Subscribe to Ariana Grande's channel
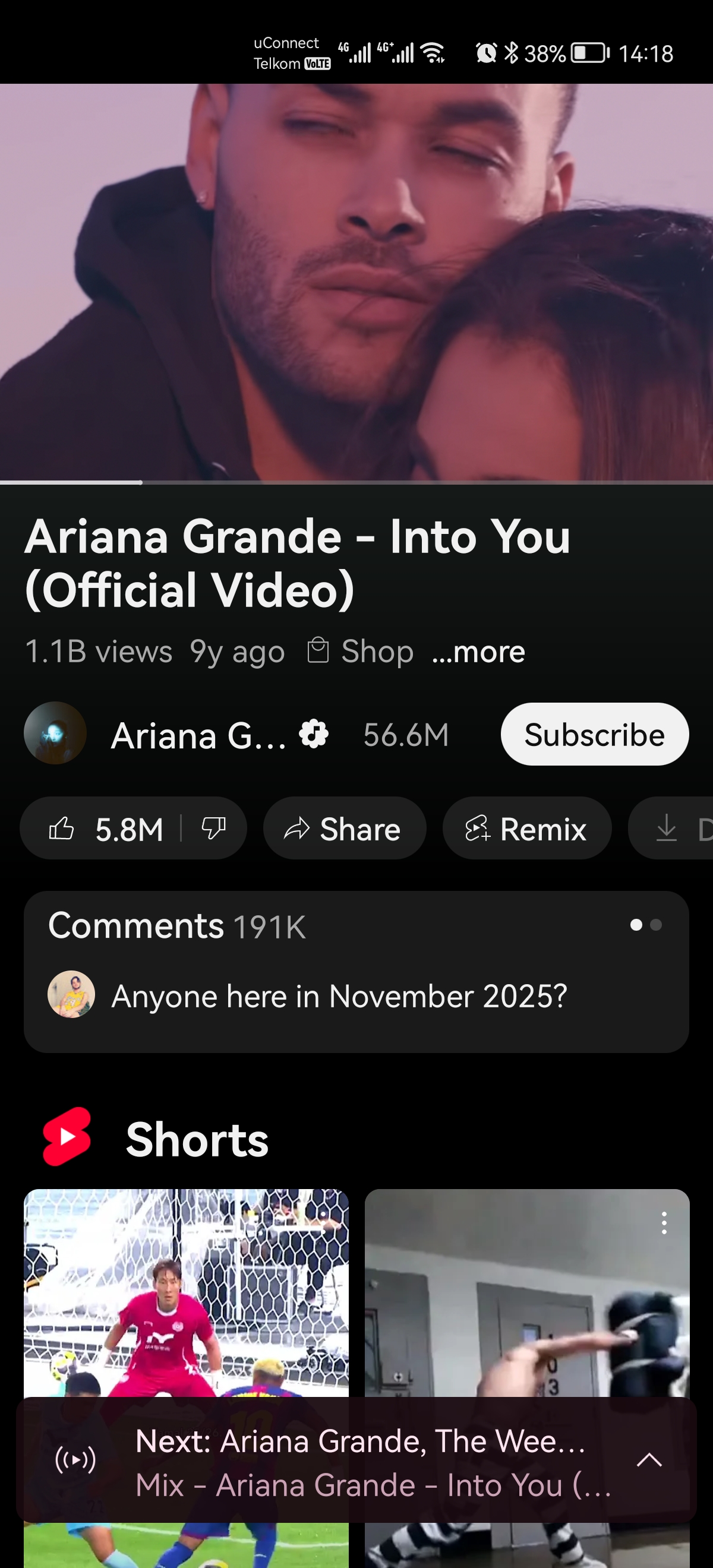The width and height of the screenshot is (713, 1568). pos(594,735)
